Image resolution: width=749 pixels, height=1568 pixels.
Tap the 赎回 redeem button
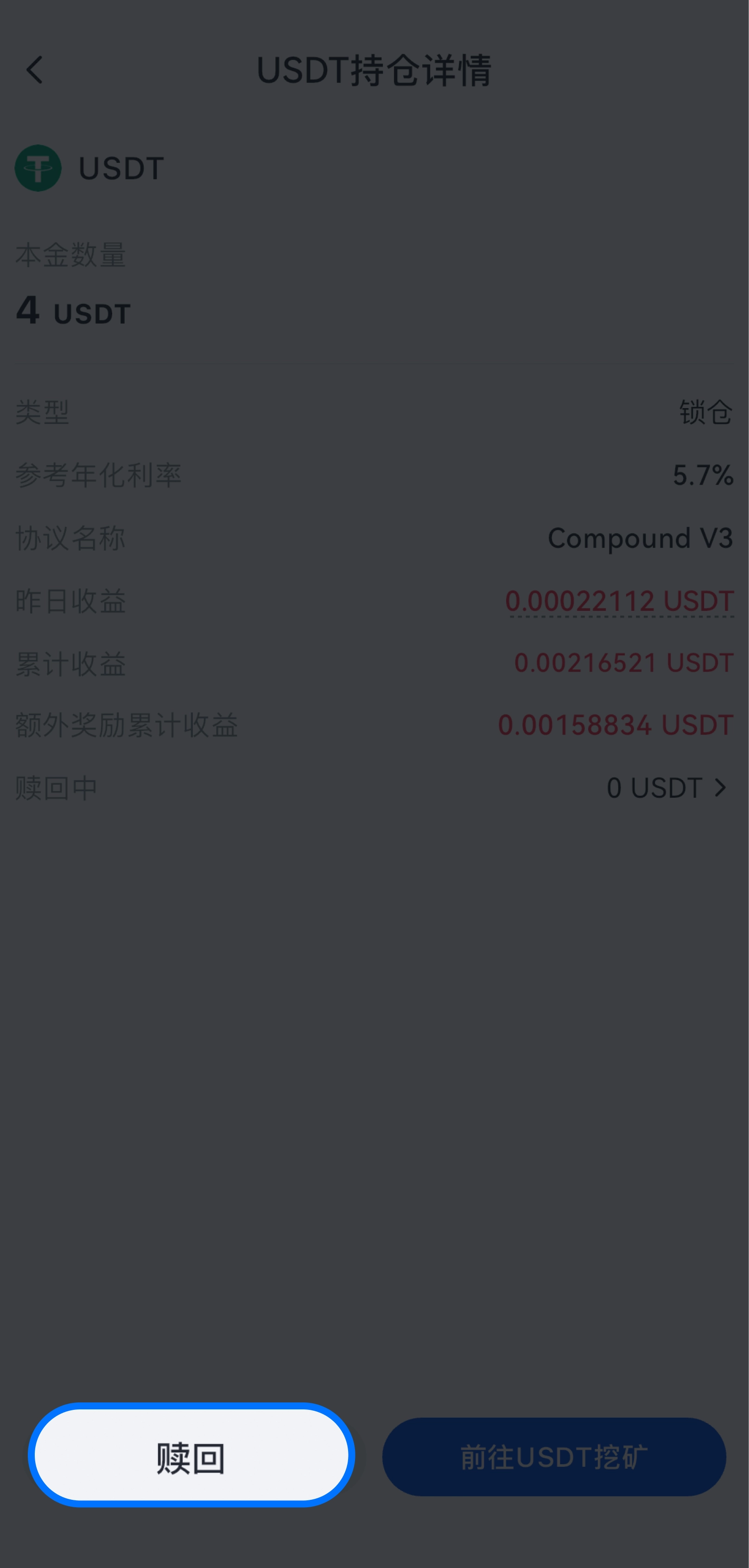(191, 1455)
